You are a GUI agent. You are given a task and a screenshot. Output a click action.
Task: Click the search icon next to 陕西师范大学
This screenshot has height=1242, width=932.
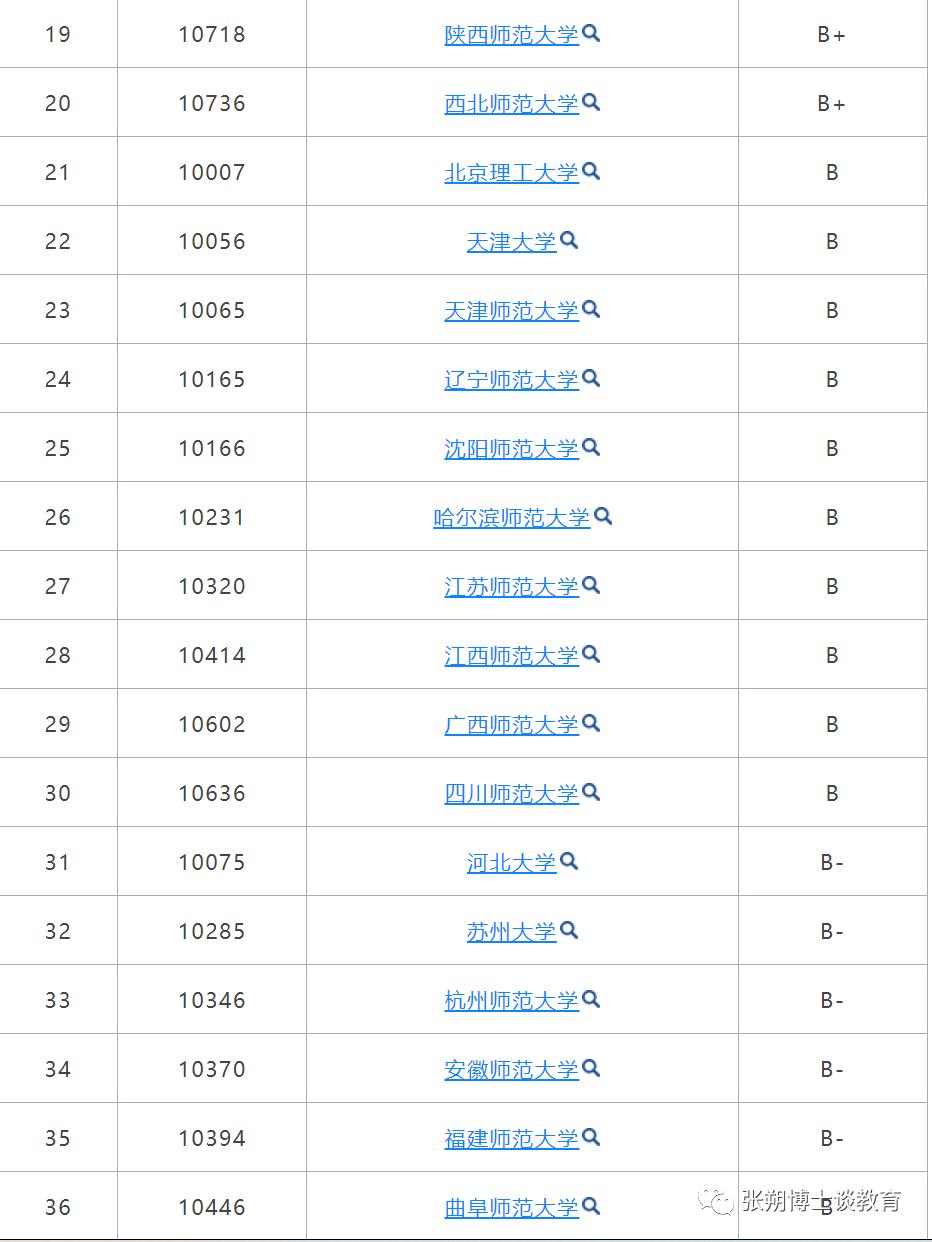[592, 33]
